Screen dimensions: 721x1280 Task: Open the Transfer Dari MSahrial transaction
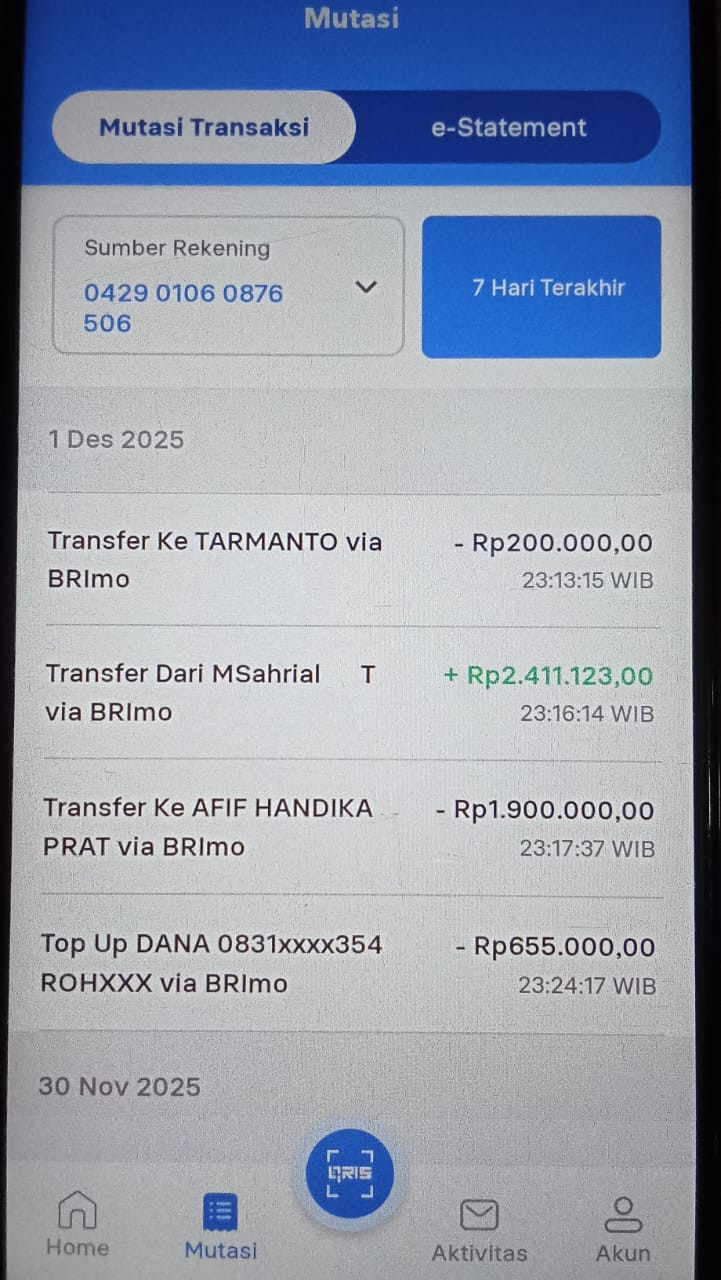point(350,693)
